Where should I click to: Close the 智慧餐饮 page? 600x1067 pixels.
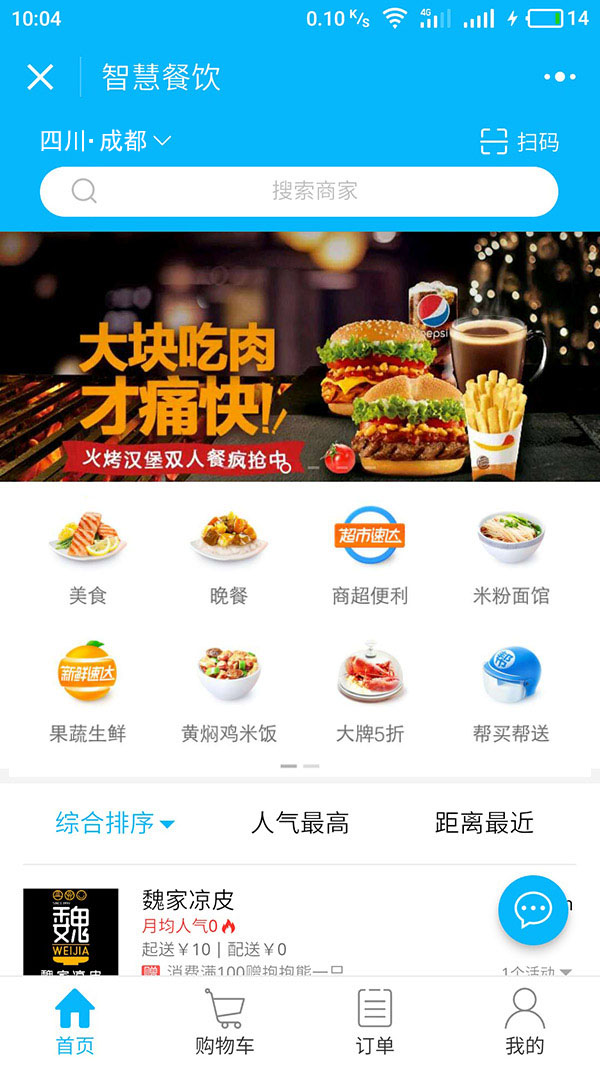click(x=40, y=77)
